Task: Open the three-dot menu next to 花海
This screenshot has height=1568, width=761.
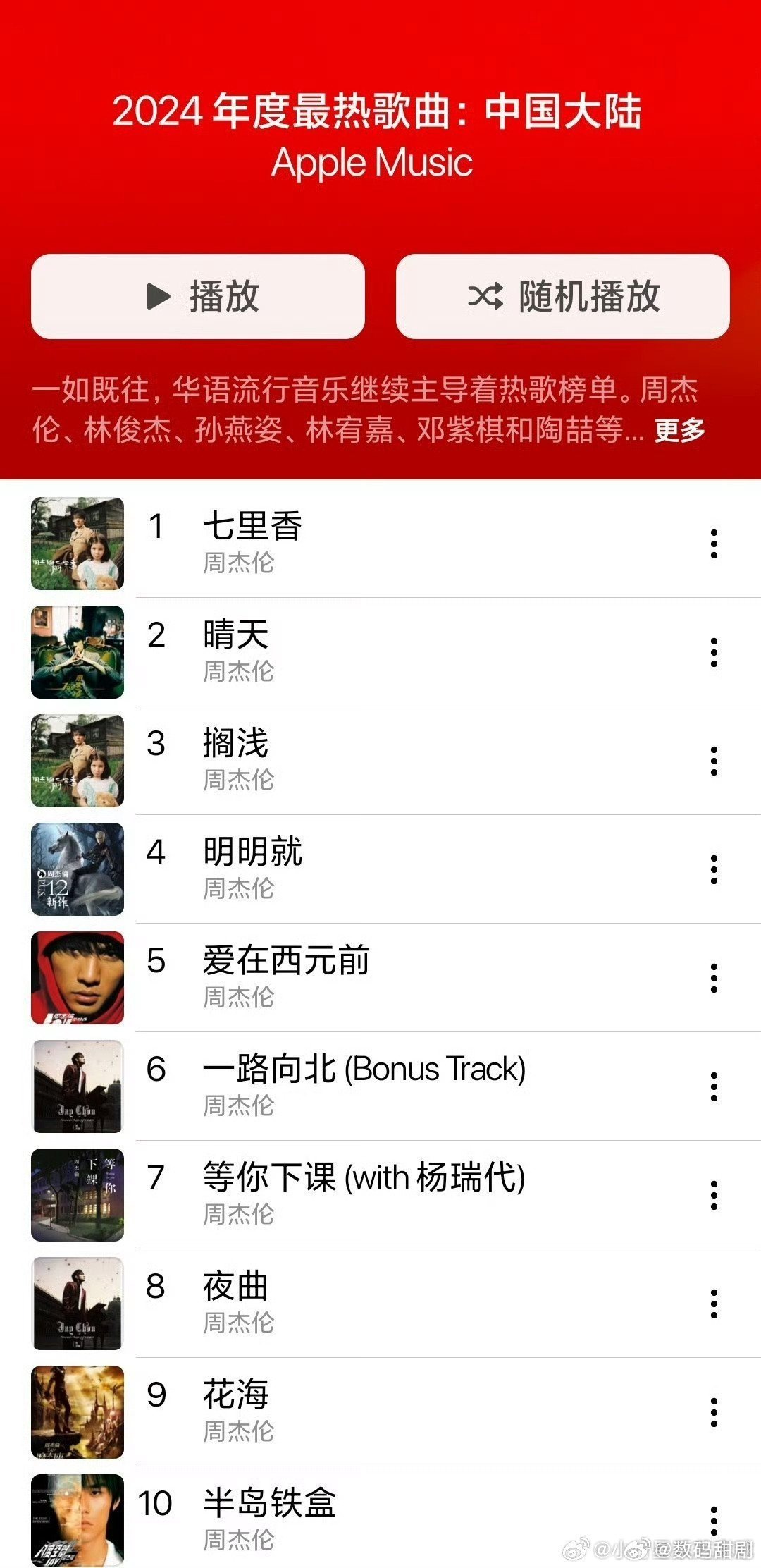Action: (714, 1413)
